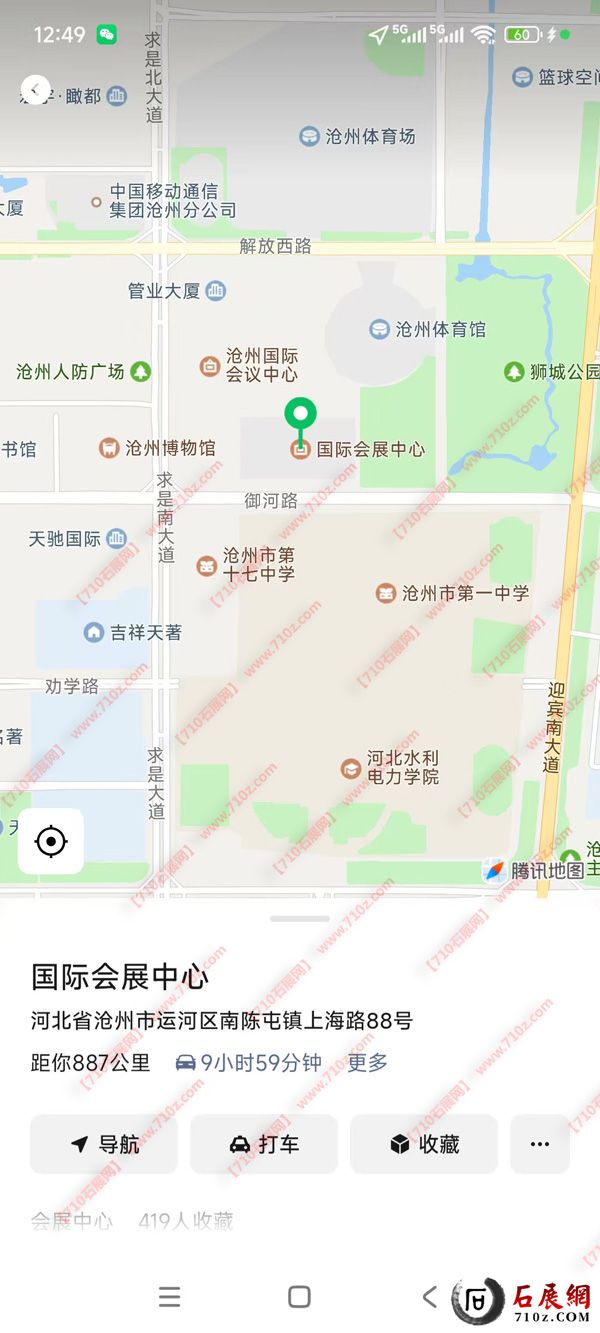Select 沧州国际会议中心 point of interest
Screen dimensions: 600x1333
click(x=209, y=366)
